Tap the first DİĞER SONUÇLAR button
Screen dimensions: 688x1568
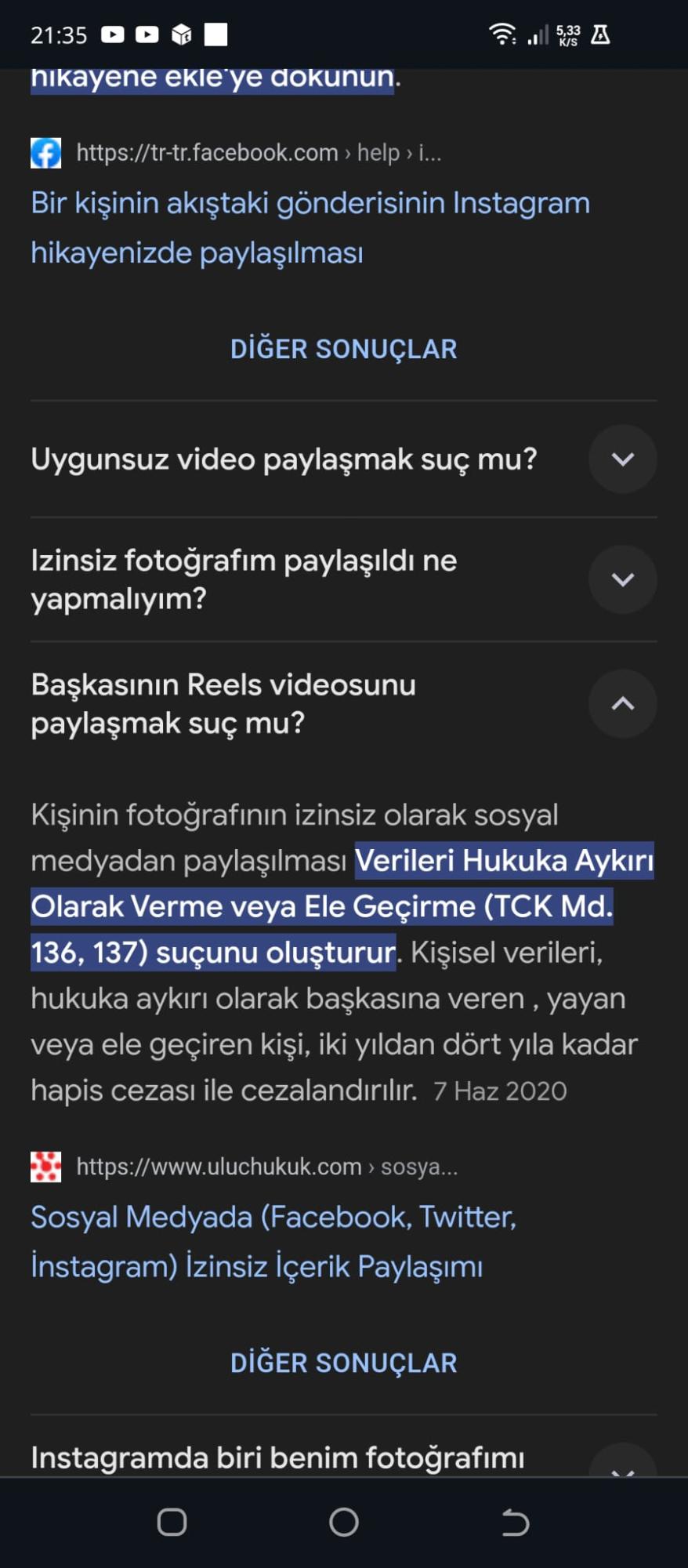point(343,349)
